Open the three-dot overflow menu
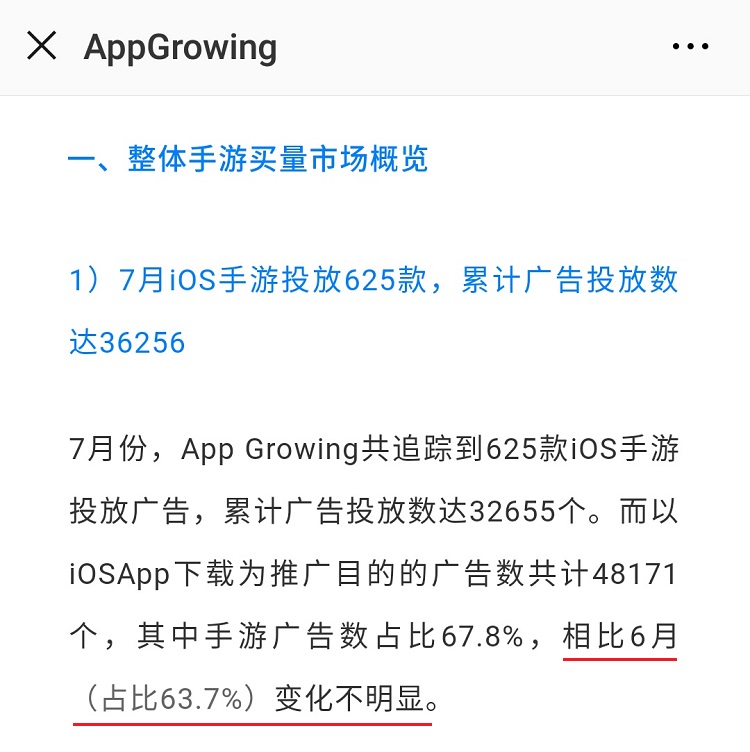 pos(690,47)
